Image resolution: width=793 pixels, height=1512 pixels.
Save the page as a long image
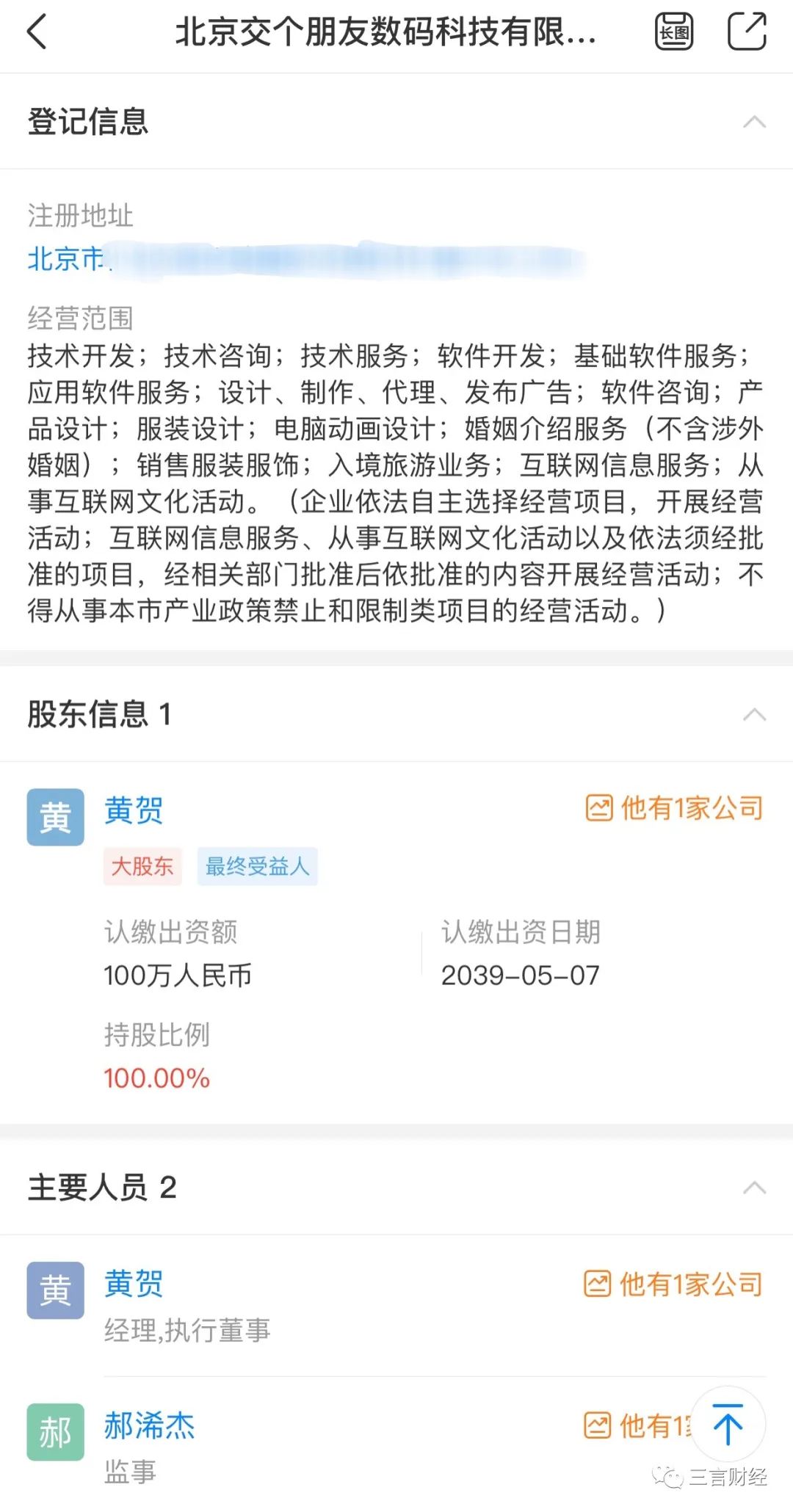point(673,32)
